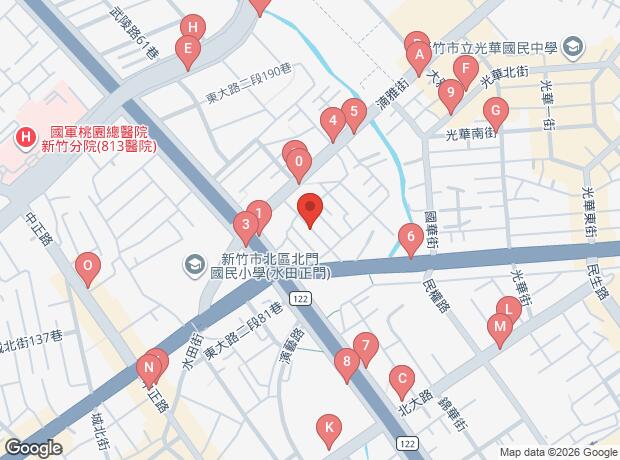Viewport: 620px width, 460px height.
Task: Select the marker labeled O
Action: coord(88,265)
